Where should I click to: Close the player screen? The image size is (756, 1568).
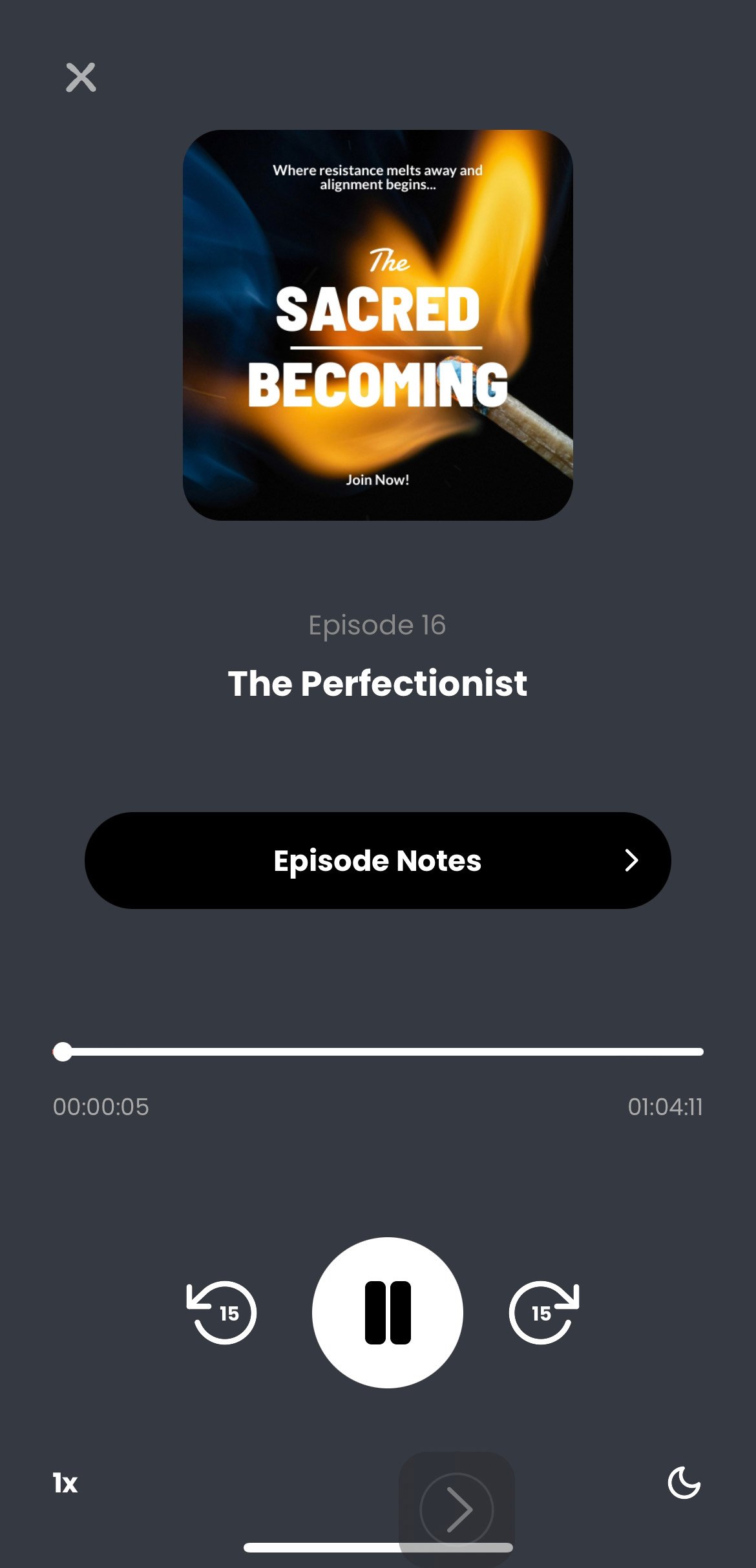coord(81,78)
